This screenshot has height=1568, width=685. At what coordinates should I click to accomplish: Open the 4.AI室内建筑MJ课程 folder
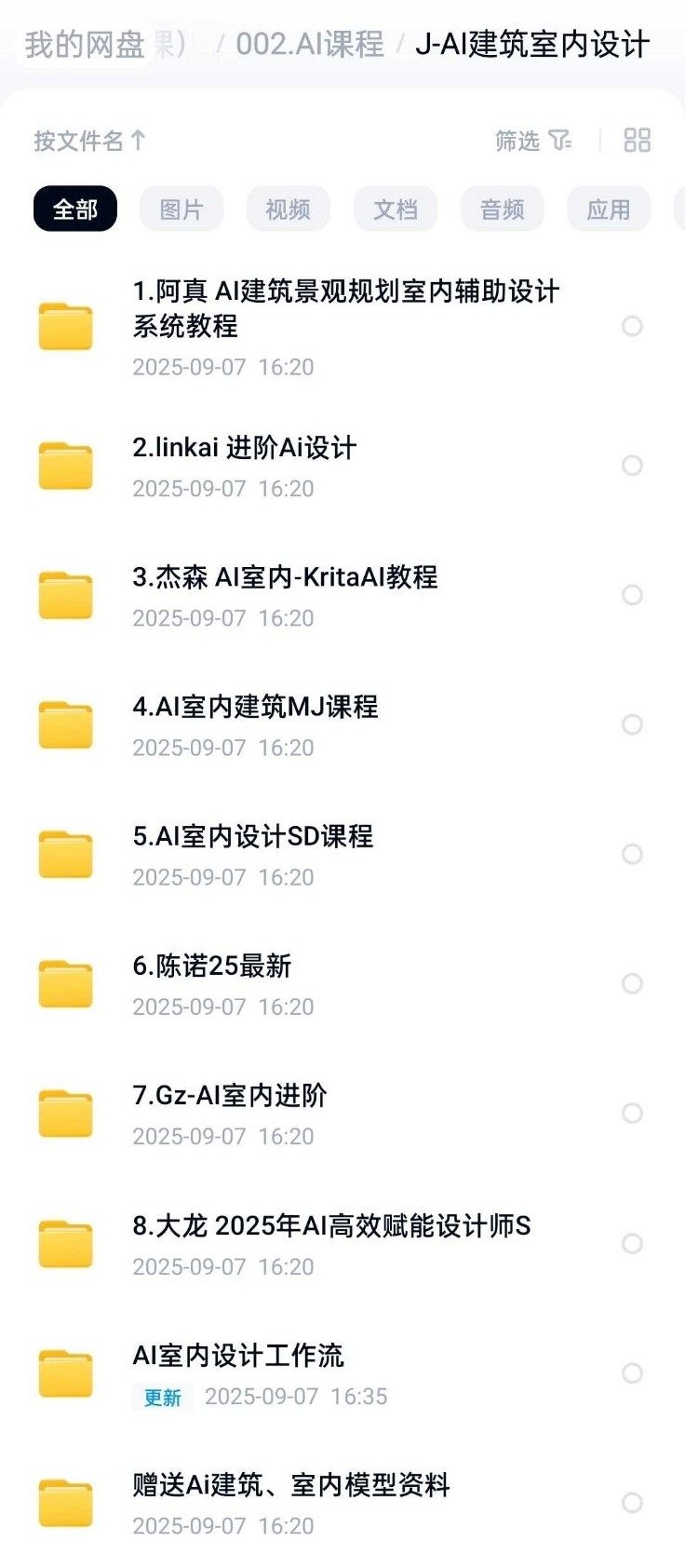pos(255,708)
